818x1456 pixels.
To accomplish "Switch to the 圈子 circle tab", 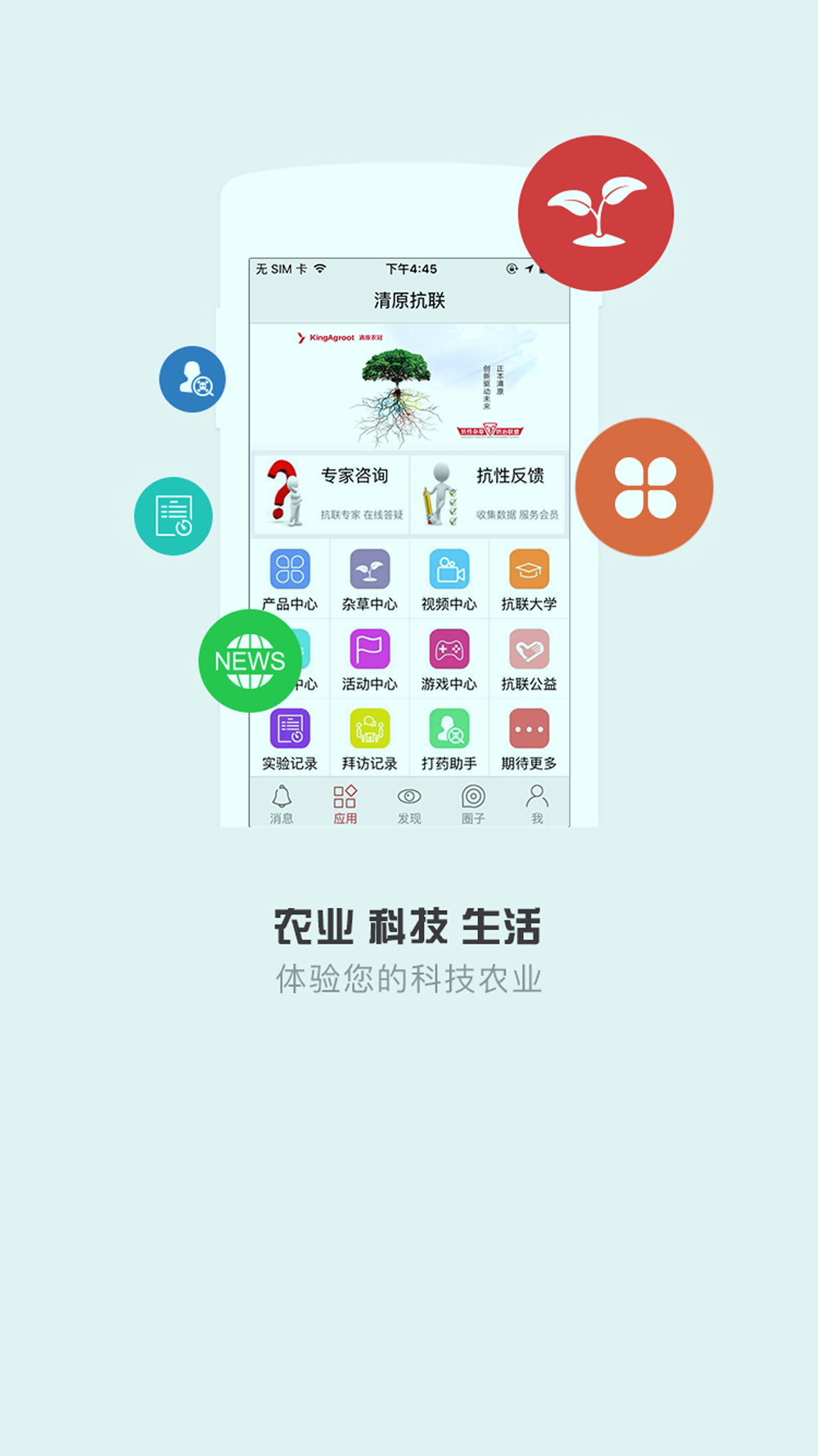I will pyautogui.click(x=475, y=804).
